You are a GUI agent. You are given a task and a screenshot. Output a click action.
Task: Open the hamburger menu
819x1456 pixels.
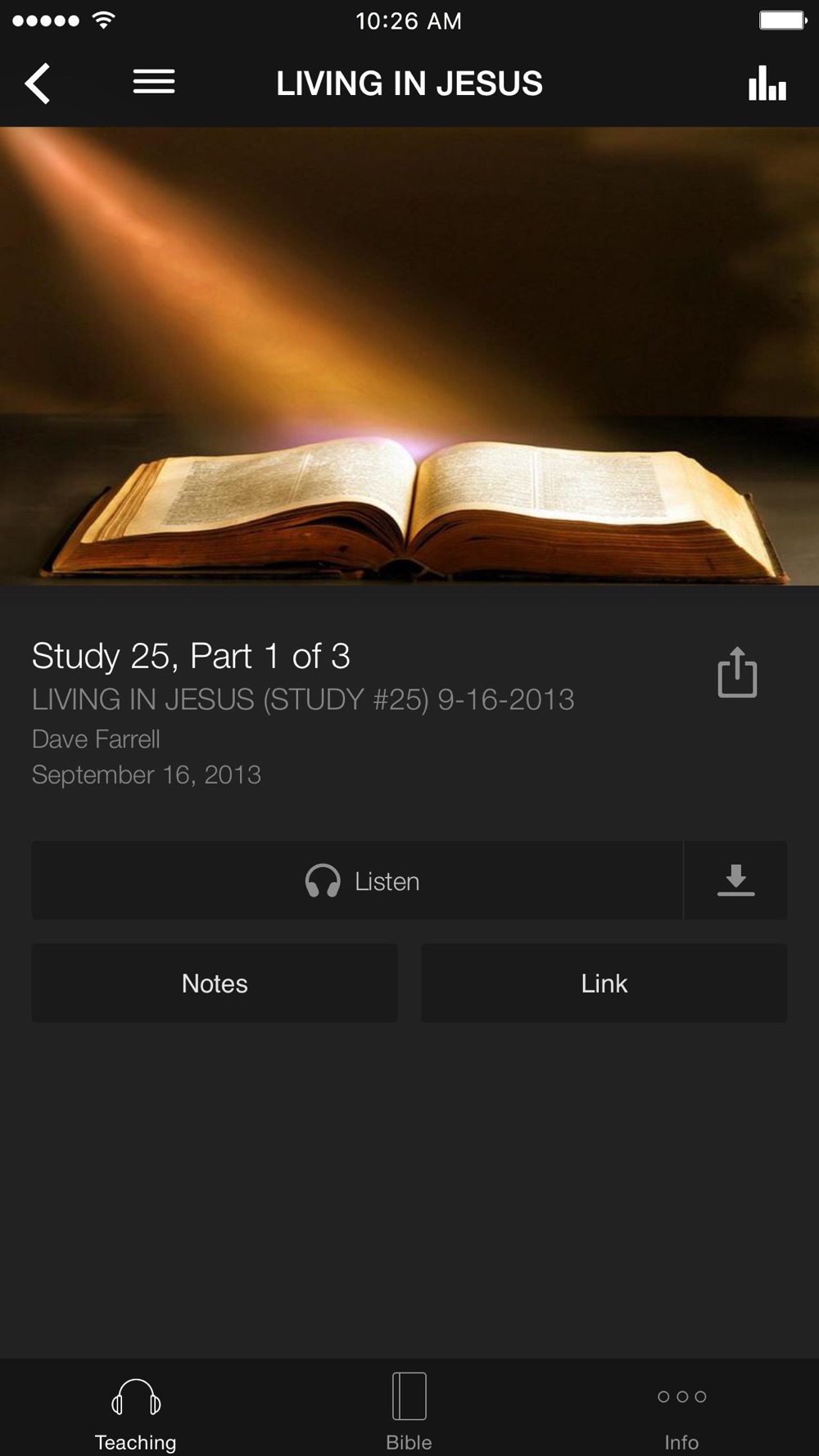coord(154,82)
